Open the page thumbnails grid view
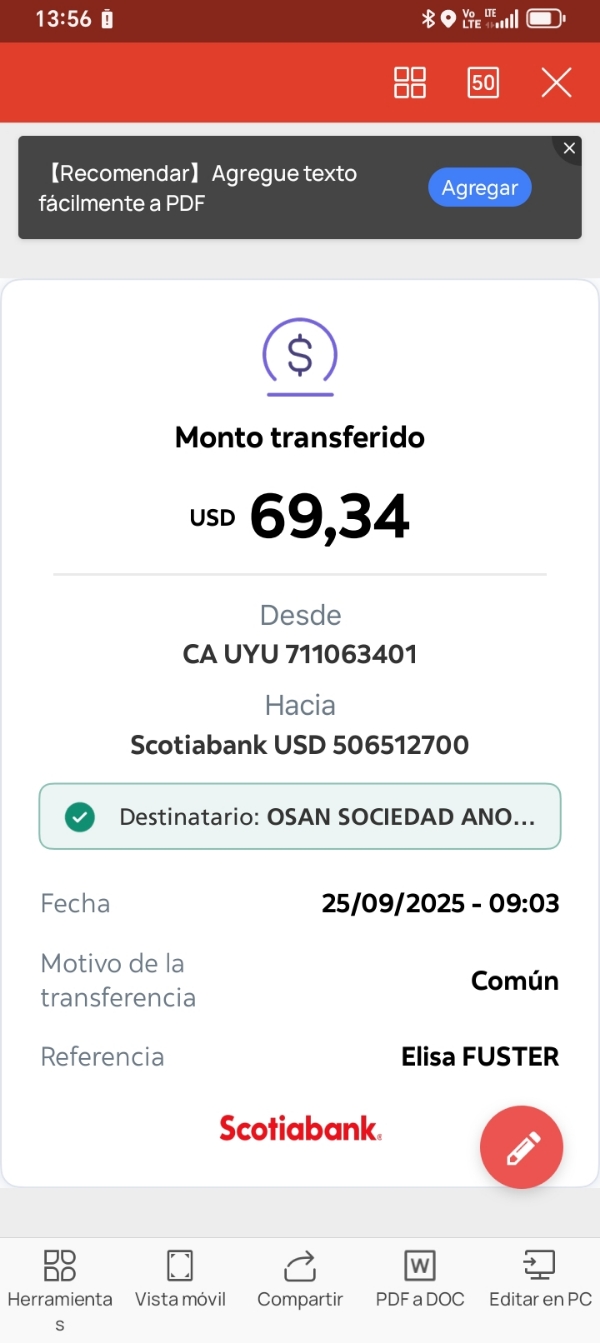Screen dimensions: 600x1343 point(410,82)
